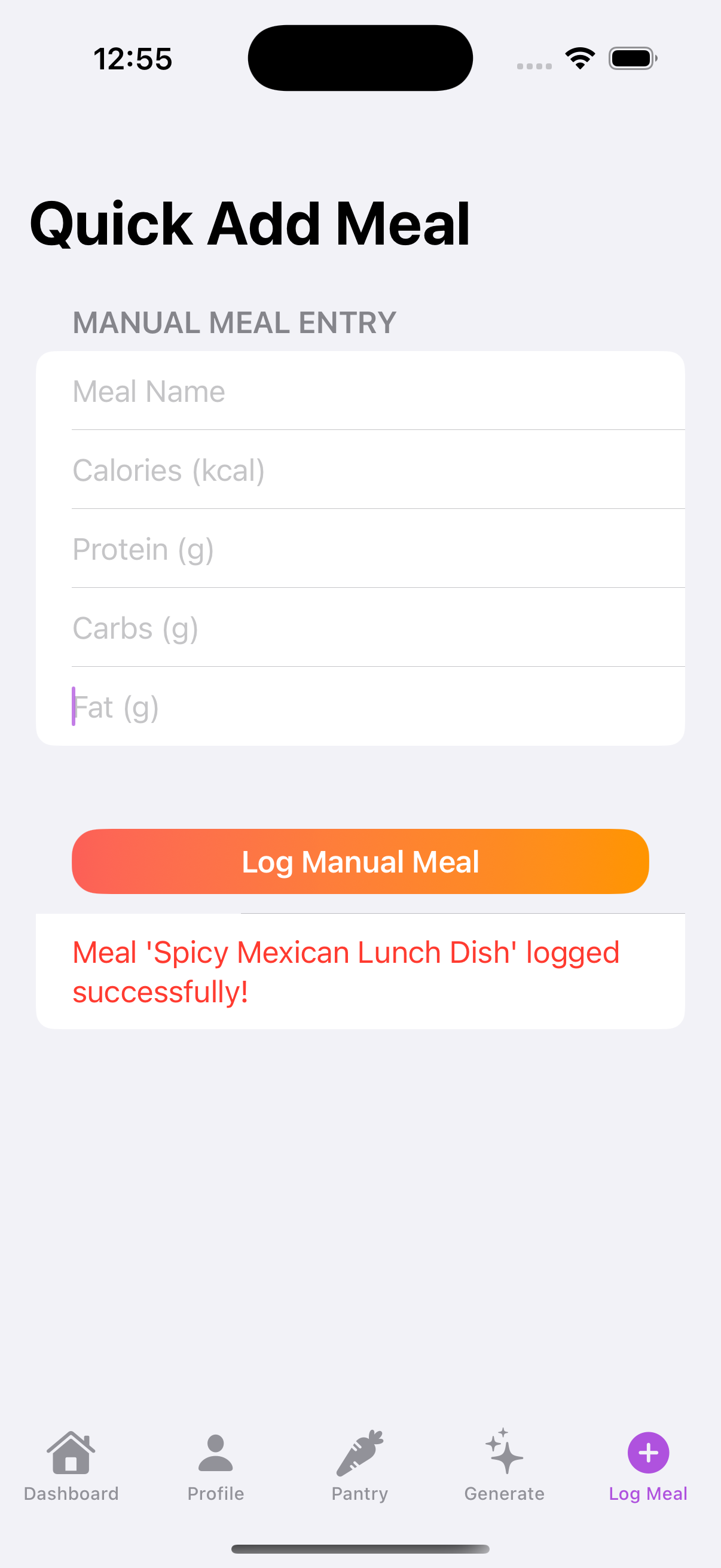Switch to the Dashboard tab
This screenshot has width=721, height=1568.
click(x=71, y=1466)
